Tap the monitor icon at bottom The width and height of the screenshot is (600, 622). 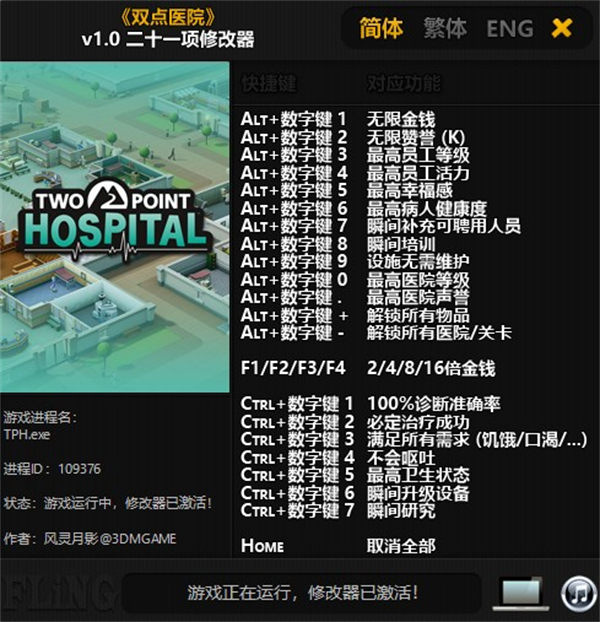point(521,594)
